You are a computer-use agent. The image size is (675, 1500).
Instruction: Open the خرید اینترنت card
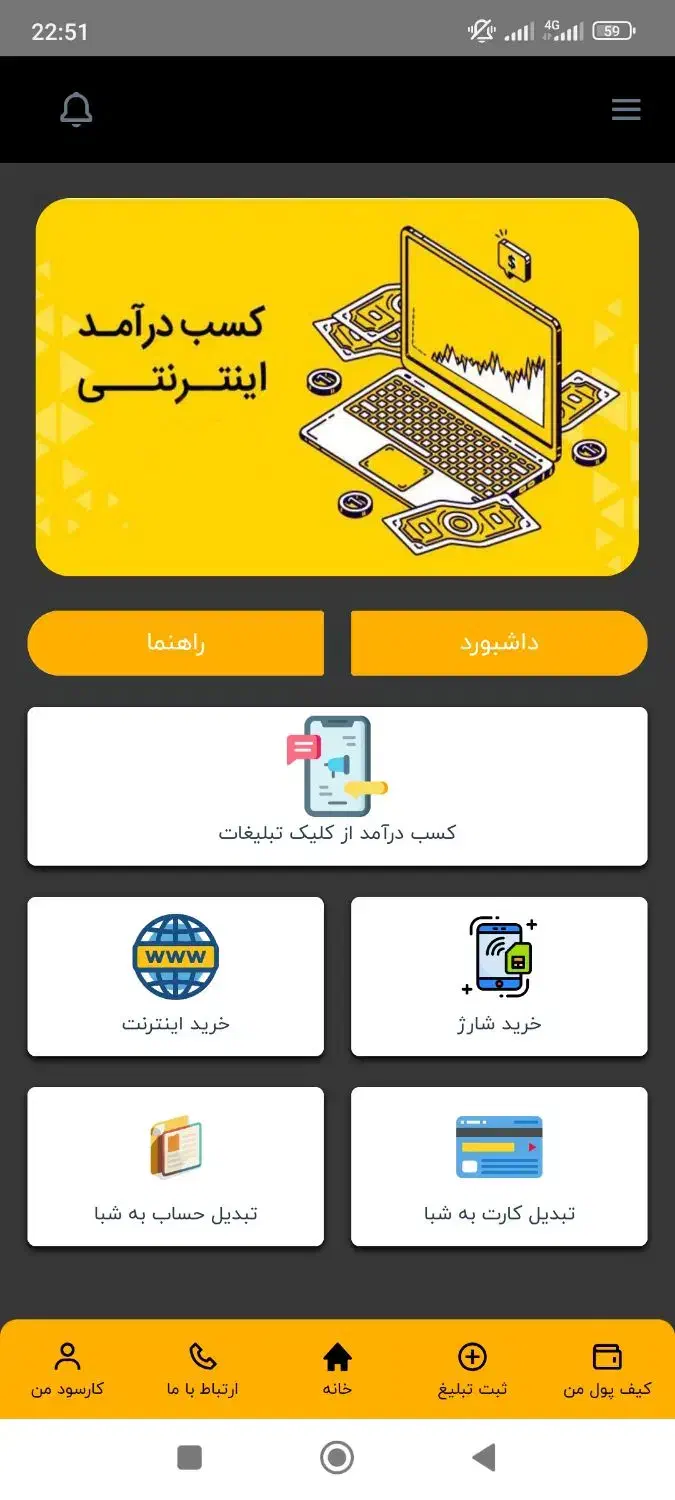[176, 976]
